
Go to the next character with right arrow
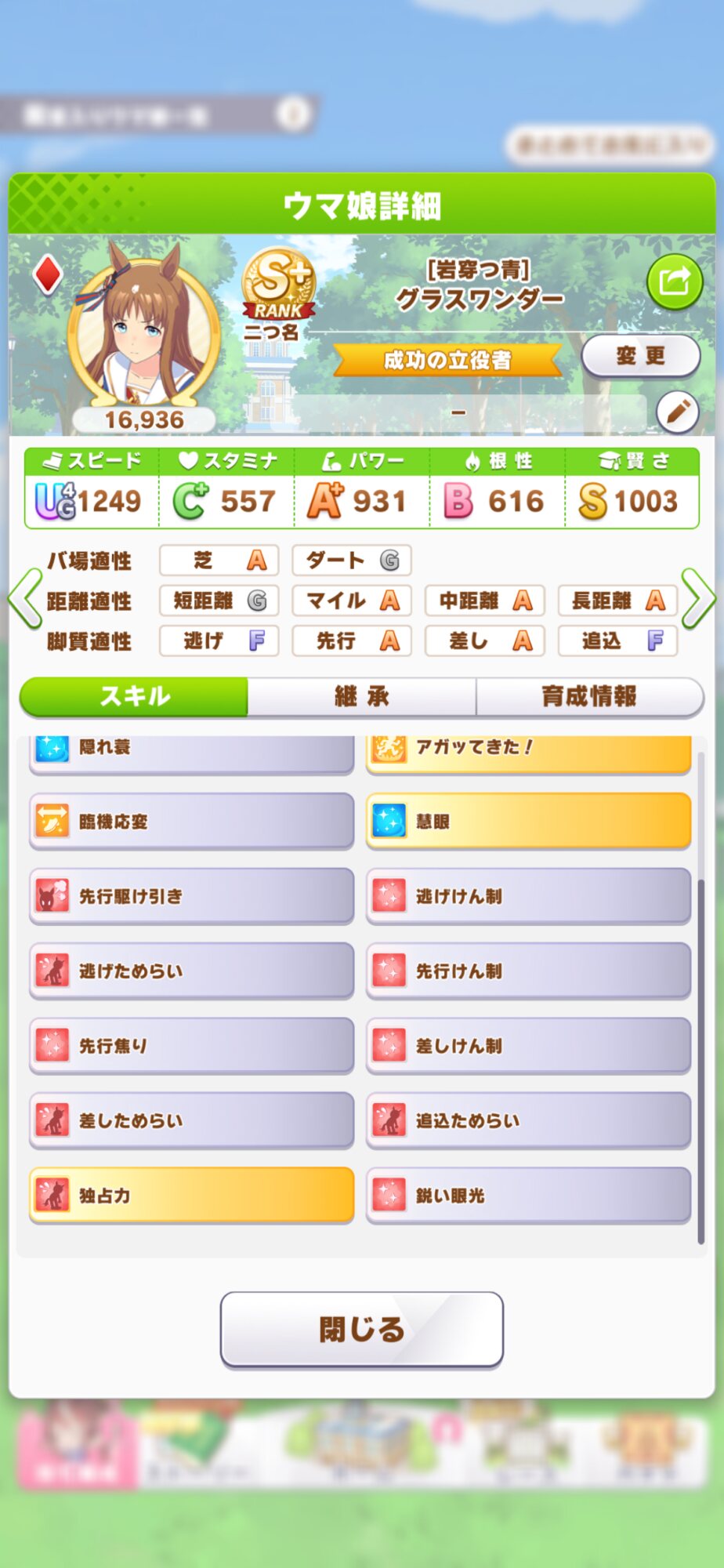pos(697,599)
